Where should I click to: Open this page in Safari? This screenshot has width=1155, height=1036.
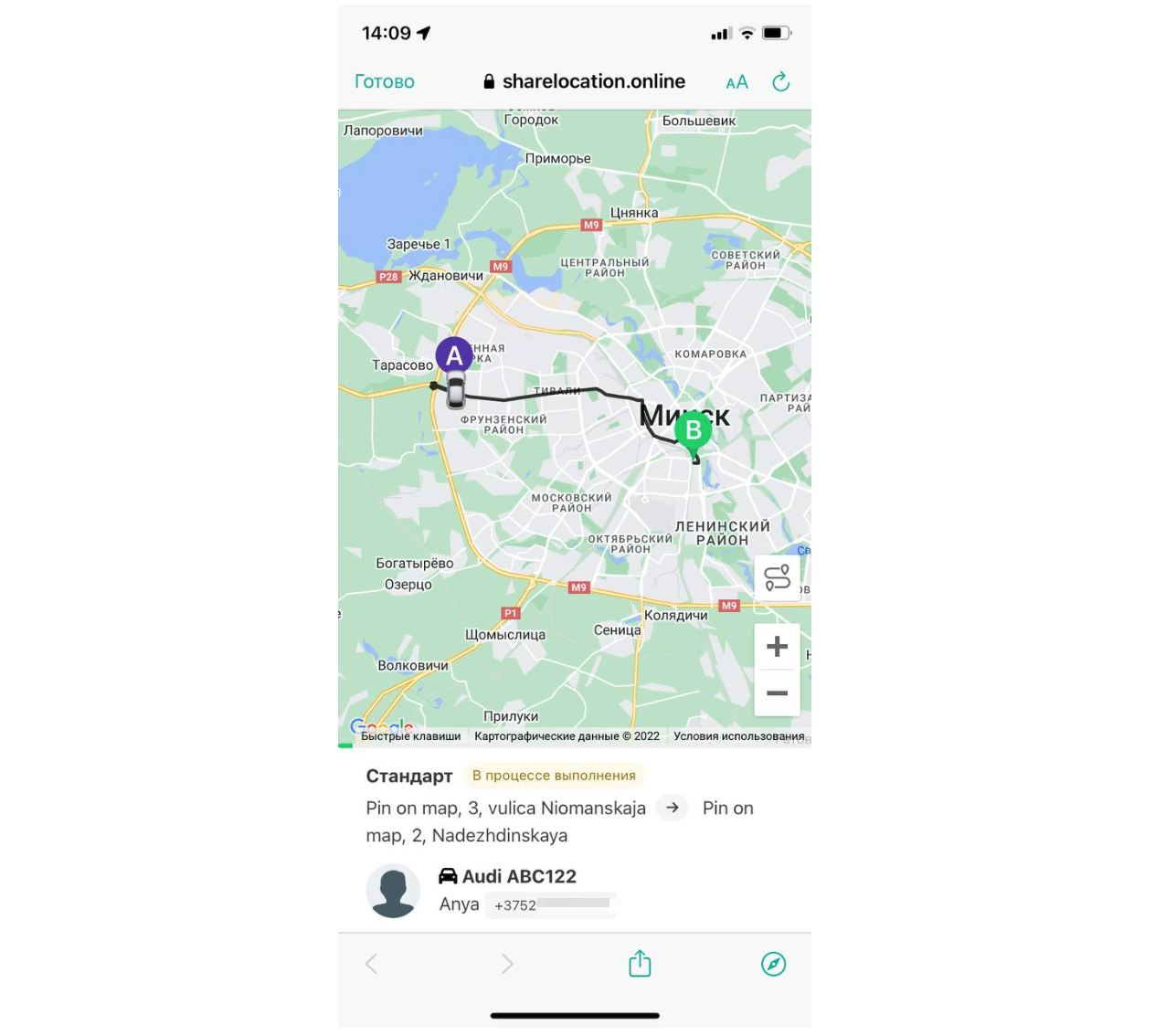[x=773, y=964]
